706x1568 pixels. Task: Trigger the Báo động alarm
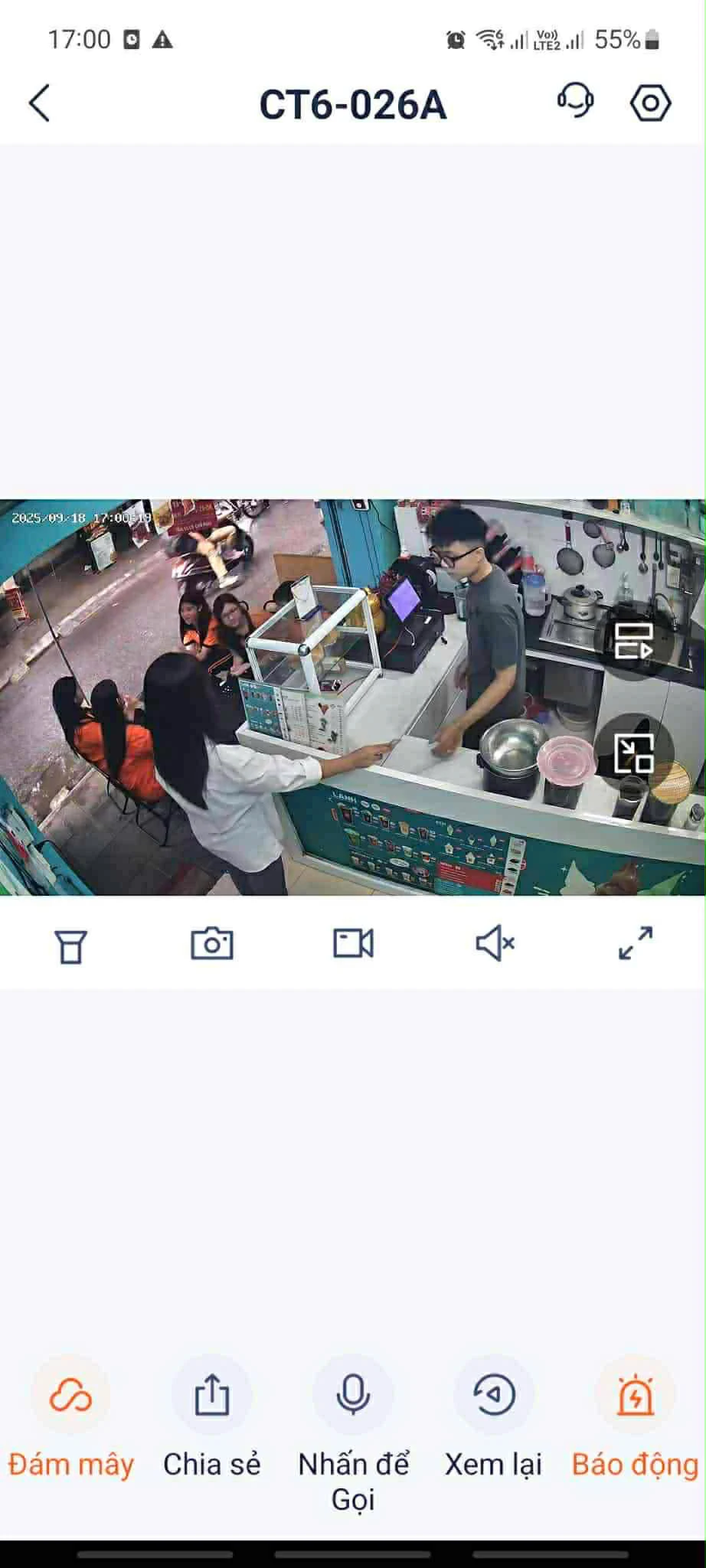tap(635, 1396)
